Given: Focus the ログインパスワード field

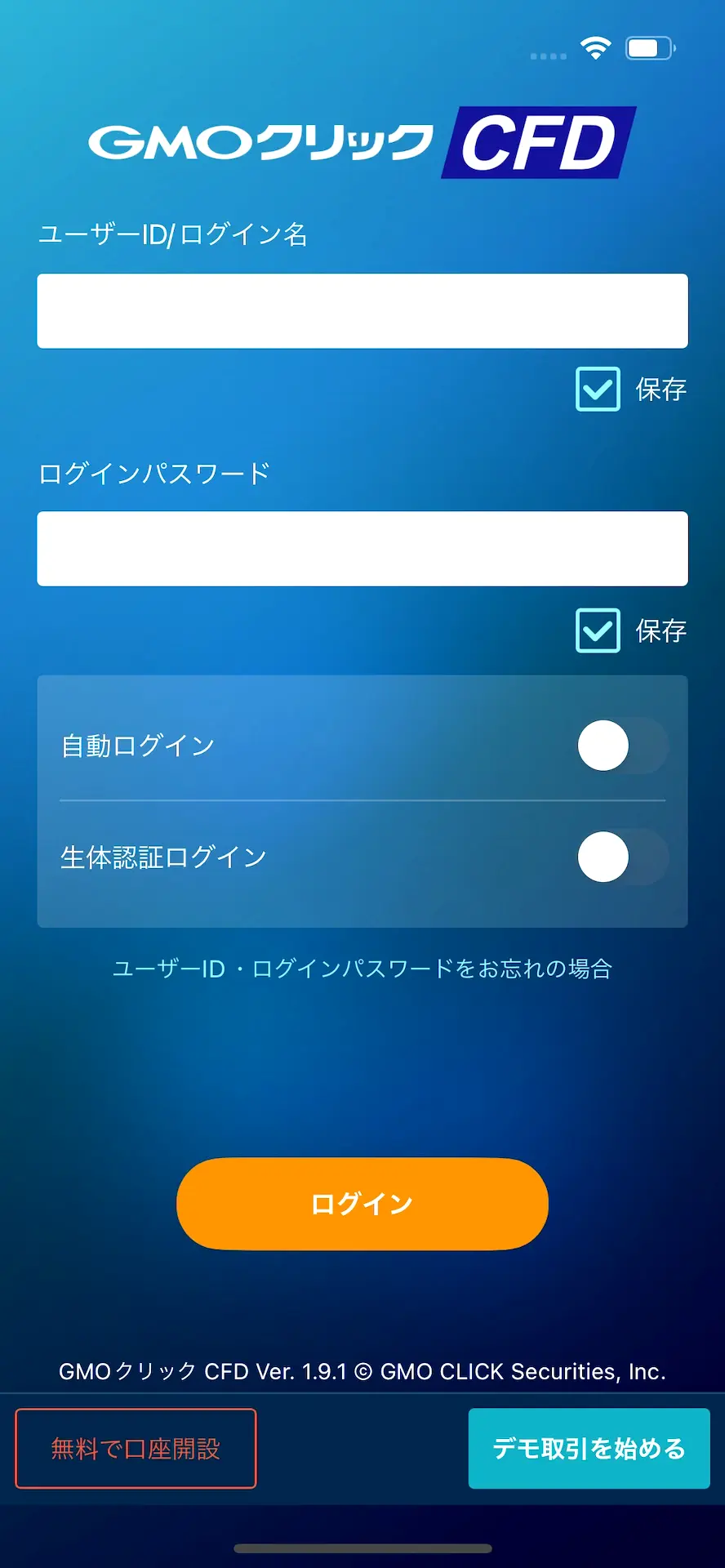Looking at the screenshot, I should (x=362, y=549).
